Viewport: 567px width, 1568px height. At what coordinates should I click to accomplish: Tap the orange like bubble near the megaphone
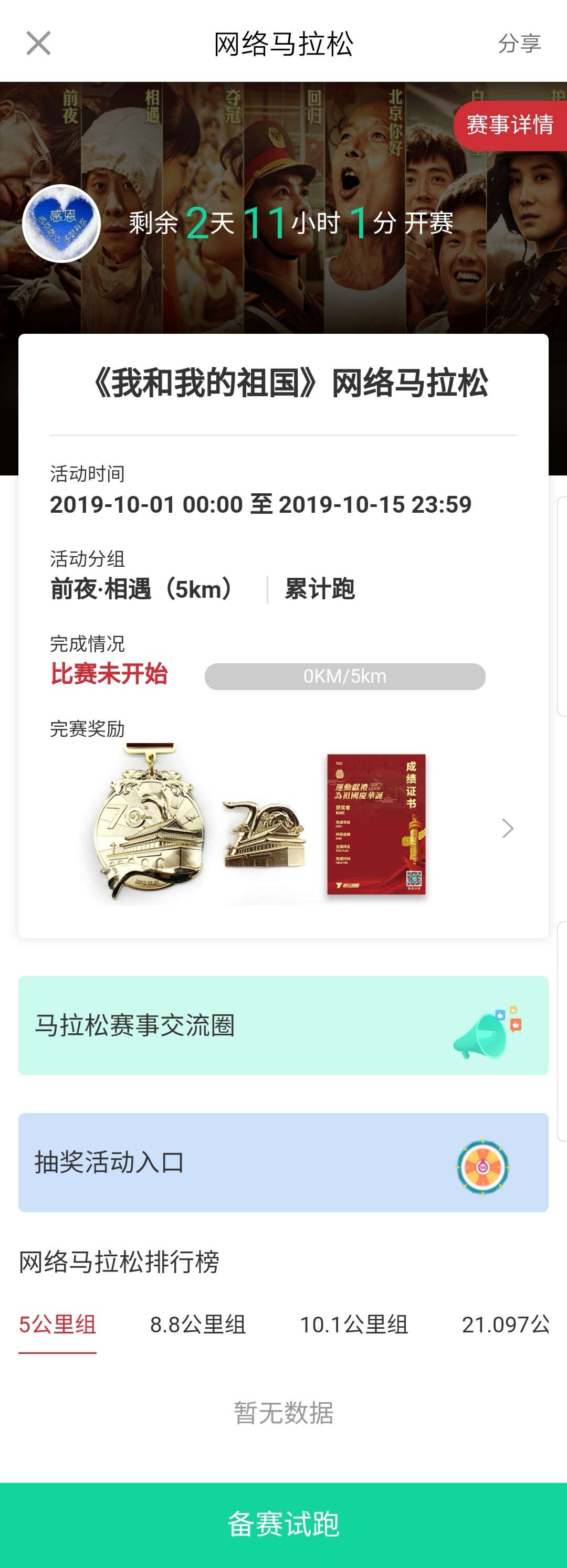[x=517, y=1025]
